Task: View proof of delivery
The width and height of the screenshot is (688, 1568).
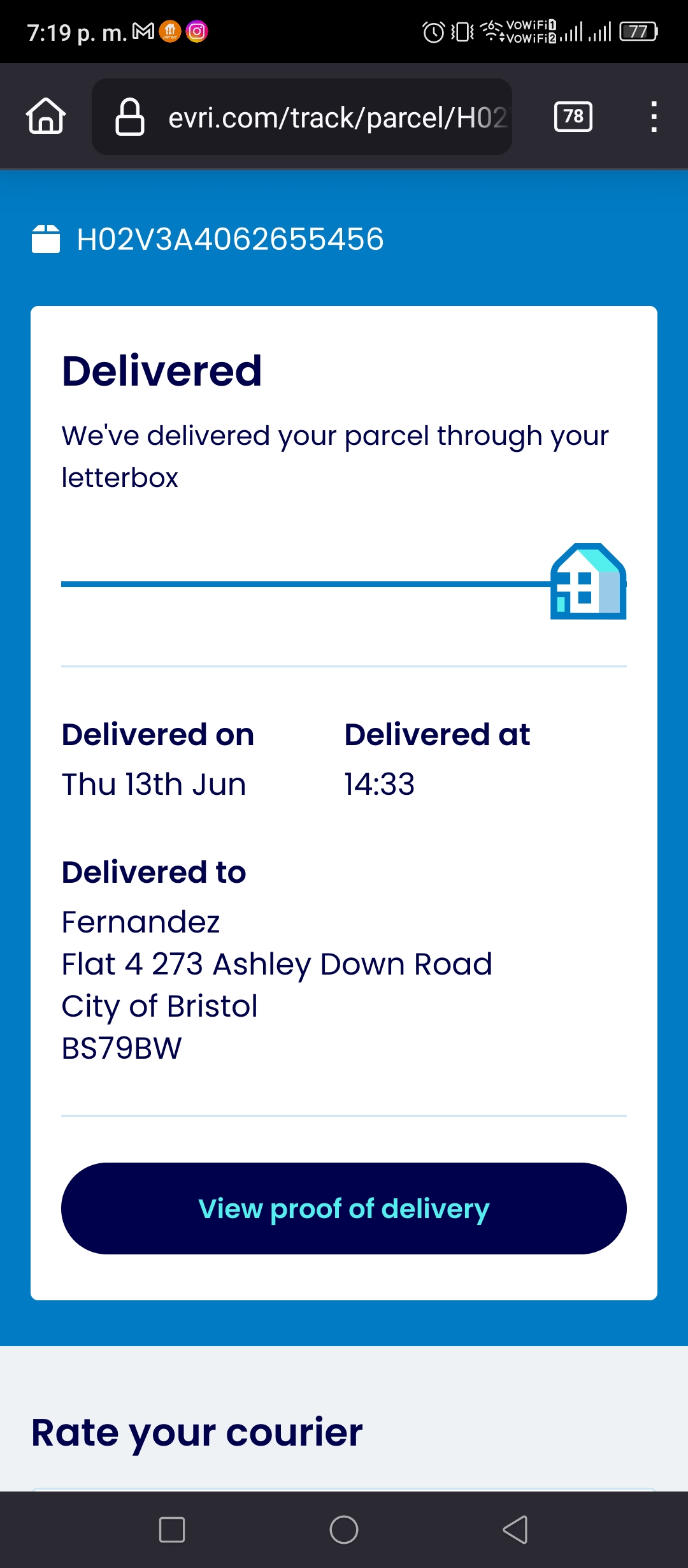Action: [344, 1209]
